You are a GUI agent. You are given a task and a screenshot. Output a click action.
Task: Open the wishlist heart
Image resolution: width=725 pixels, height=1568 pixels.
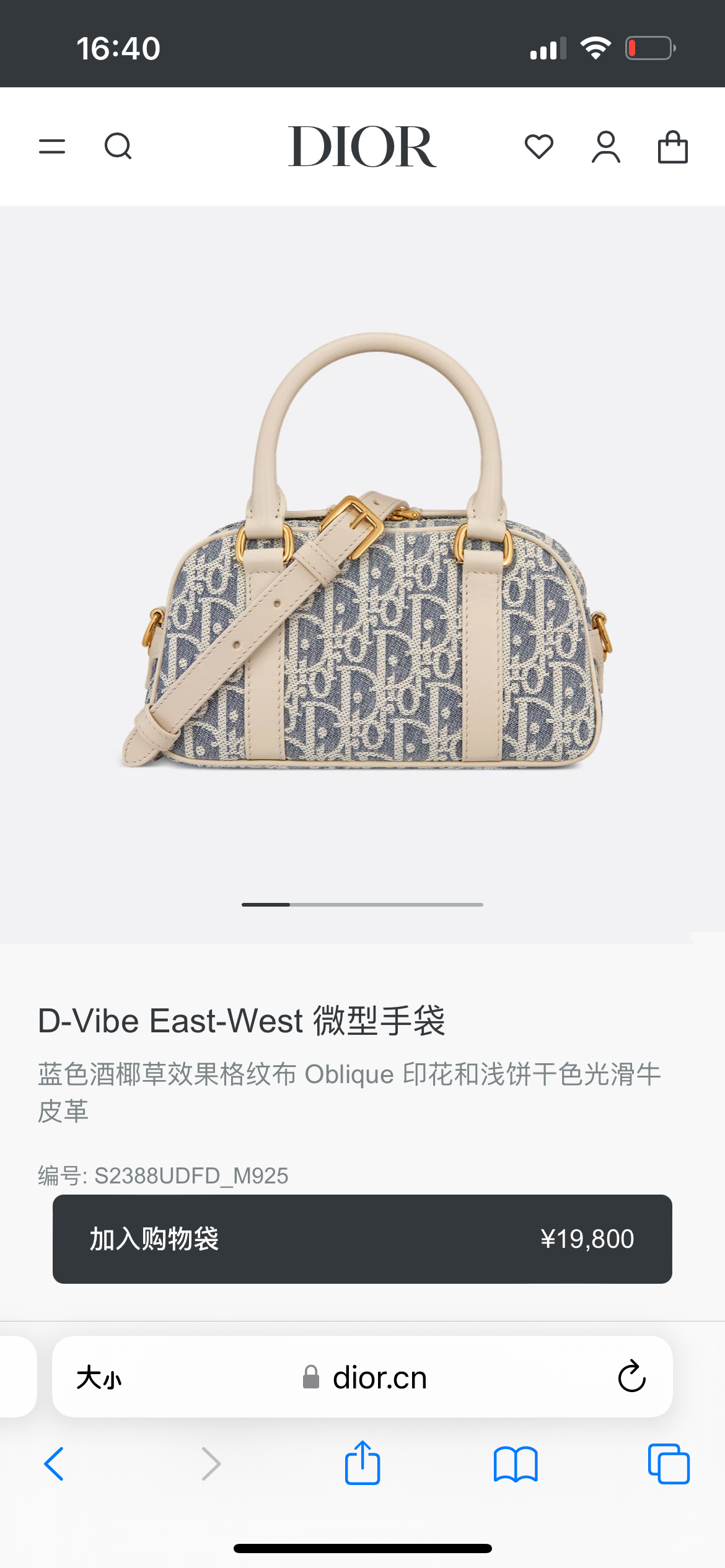coord(539,147)
